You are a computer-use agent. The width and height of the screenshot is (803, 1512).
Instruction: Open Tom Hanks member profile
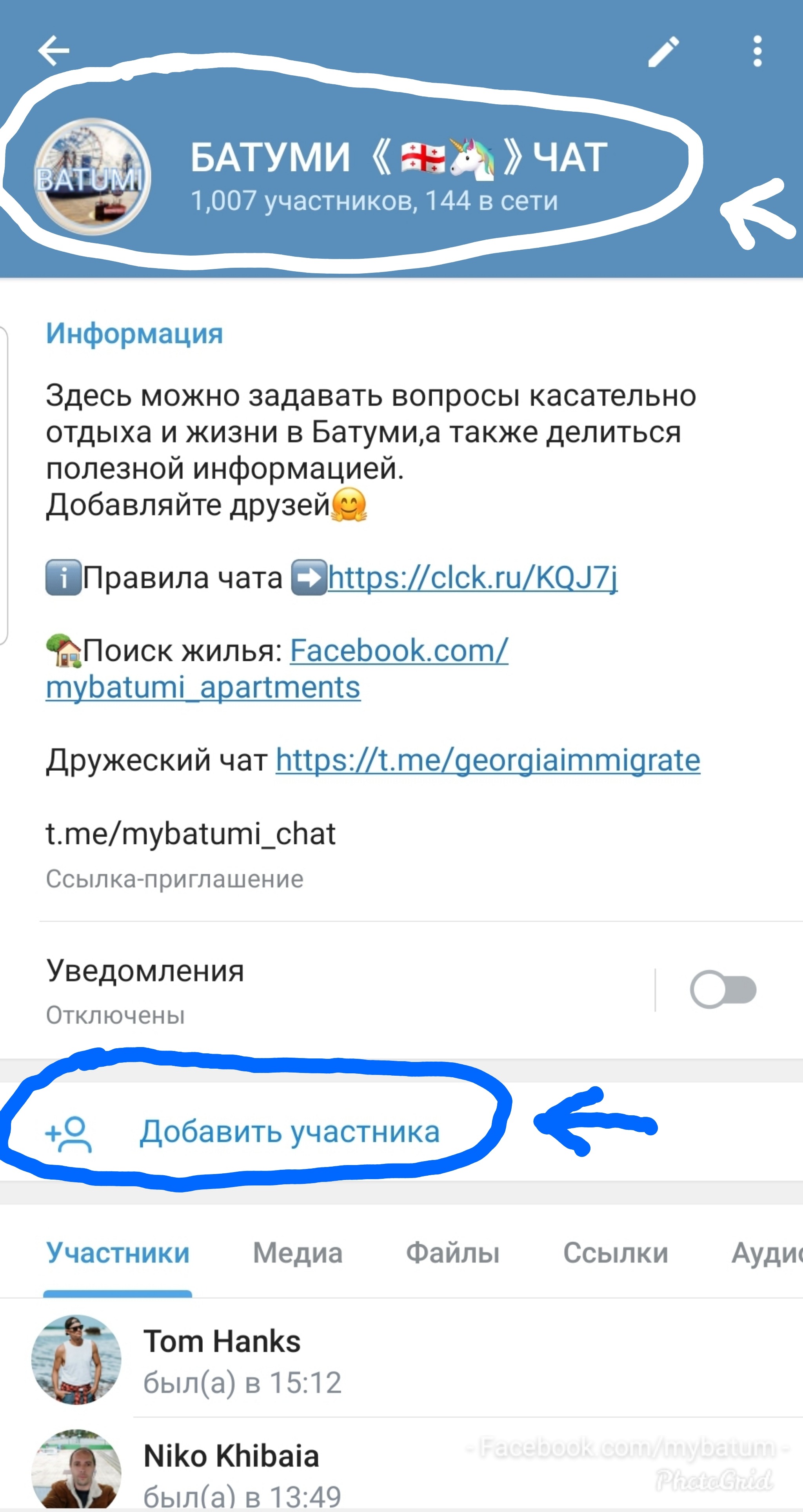(222, 1360)
